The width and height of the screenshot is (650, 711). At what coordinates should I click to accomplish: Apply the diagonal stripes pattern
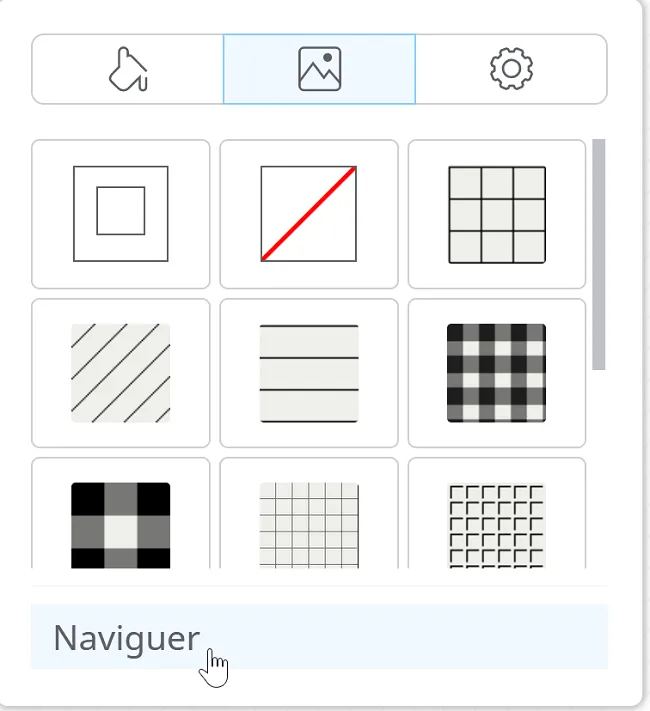[x=121, y=373]
